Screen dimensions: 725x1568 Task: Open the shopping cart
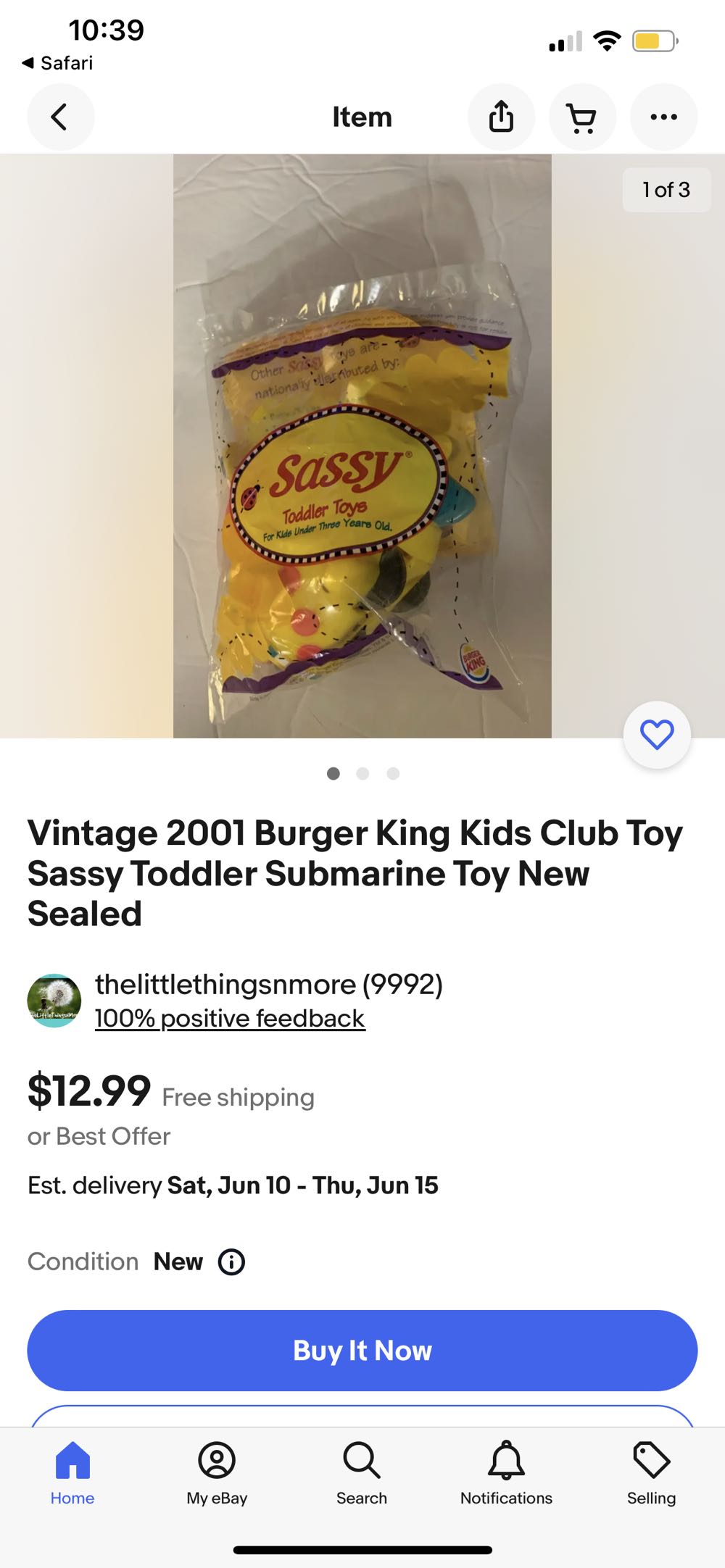click(x=582, y=117)
